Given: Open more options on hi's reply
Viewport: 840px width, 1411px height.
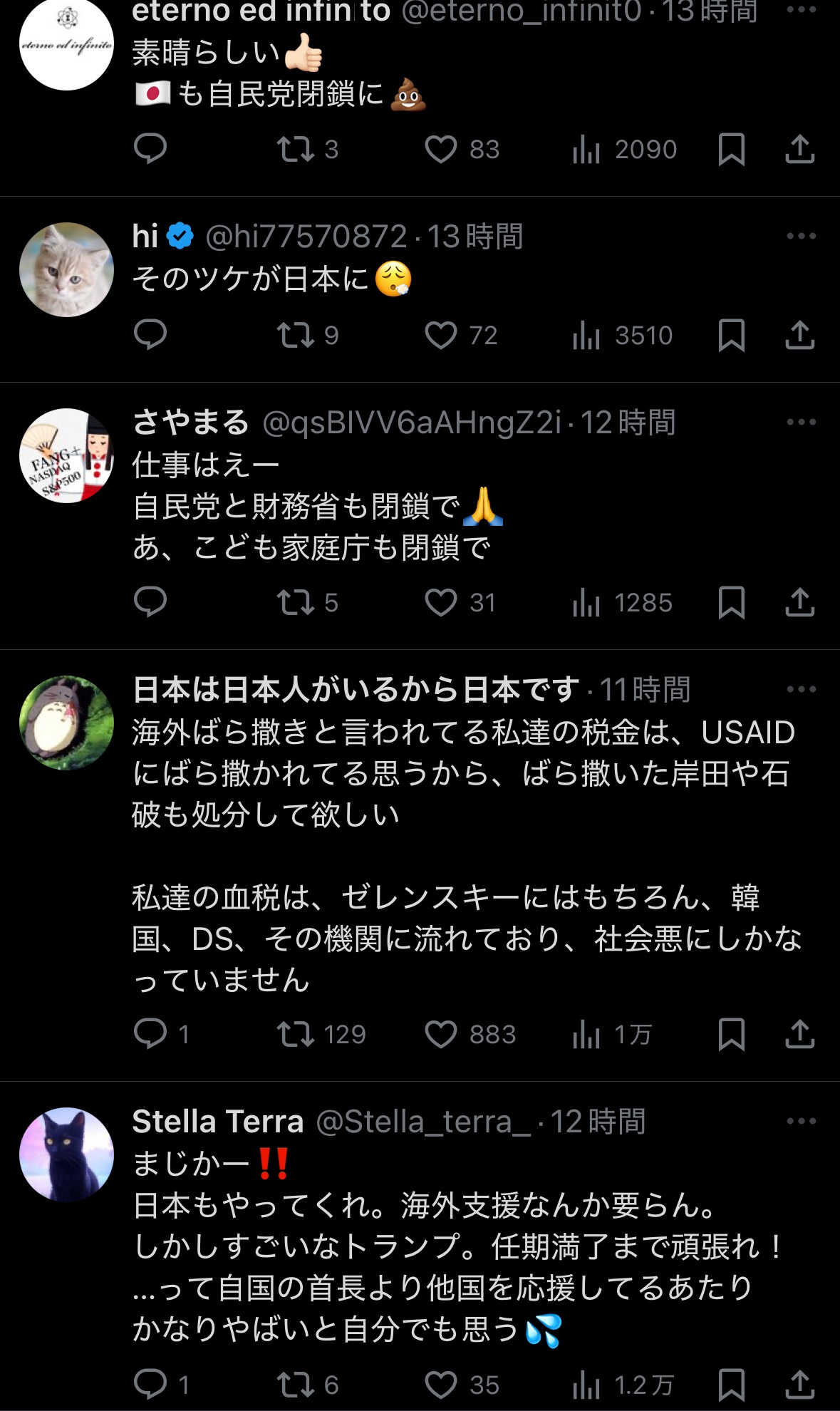Looking at the screenshot, I should 801,236.
